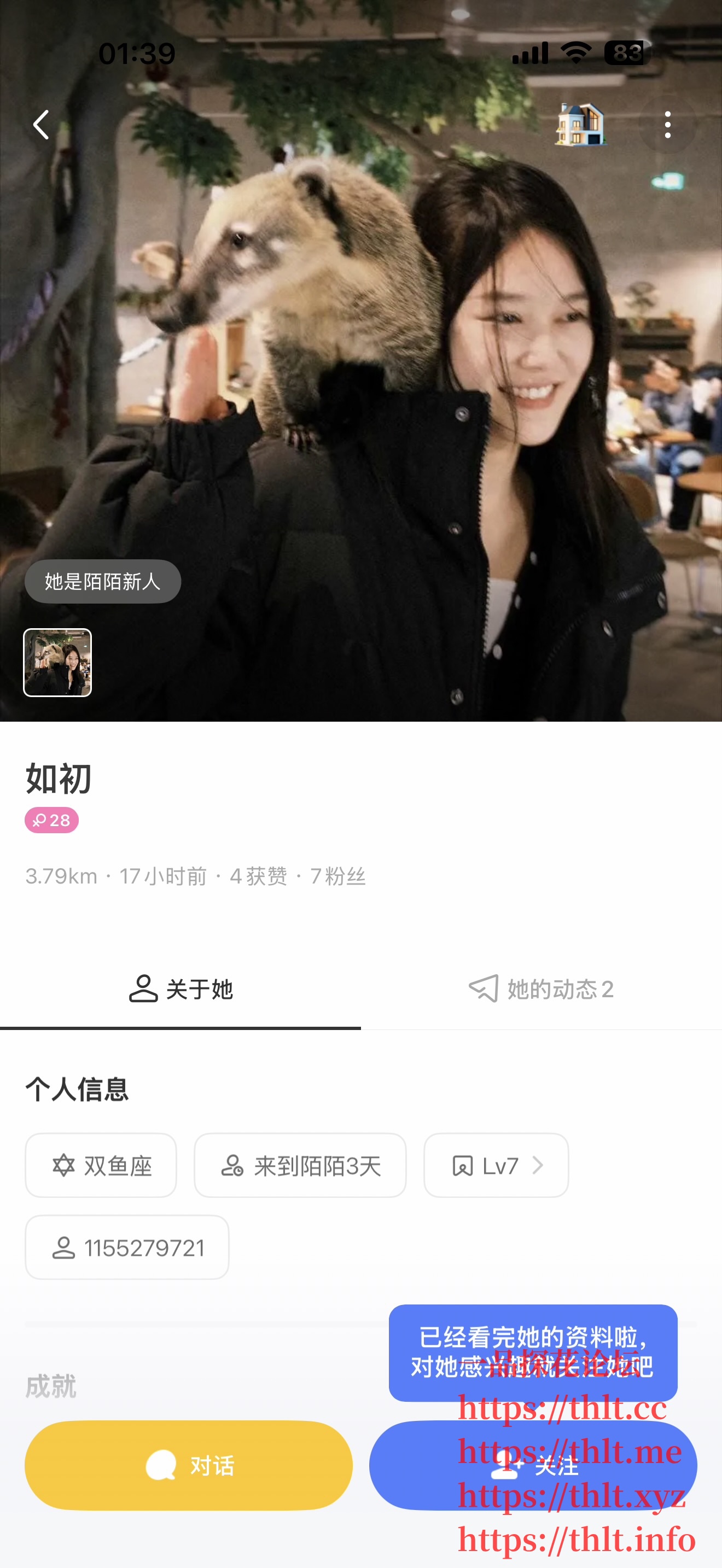The height and width of the screenshot is (1568, 722).
Task: Go back using the arrow icon
Action: coord(42,125)
